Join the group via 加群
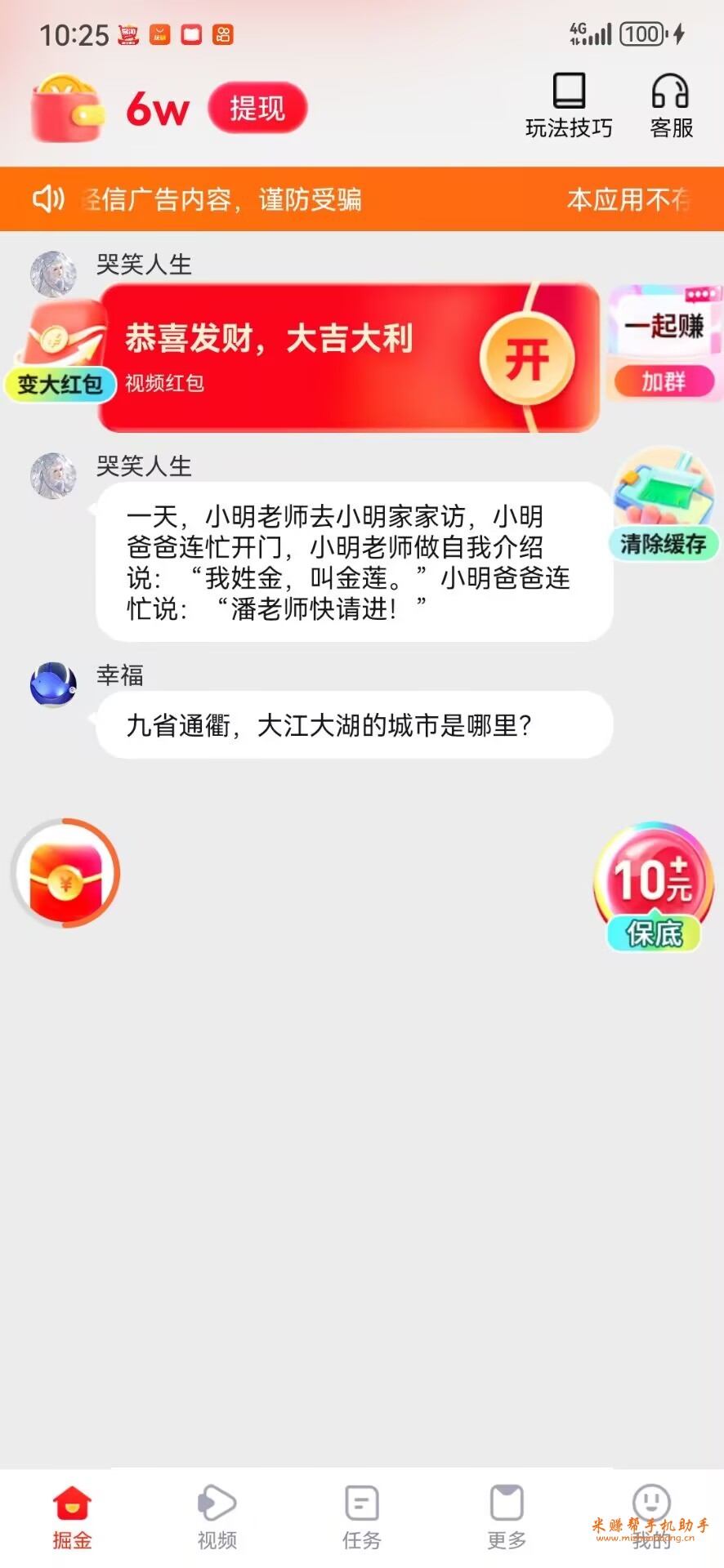 (664, 381)
